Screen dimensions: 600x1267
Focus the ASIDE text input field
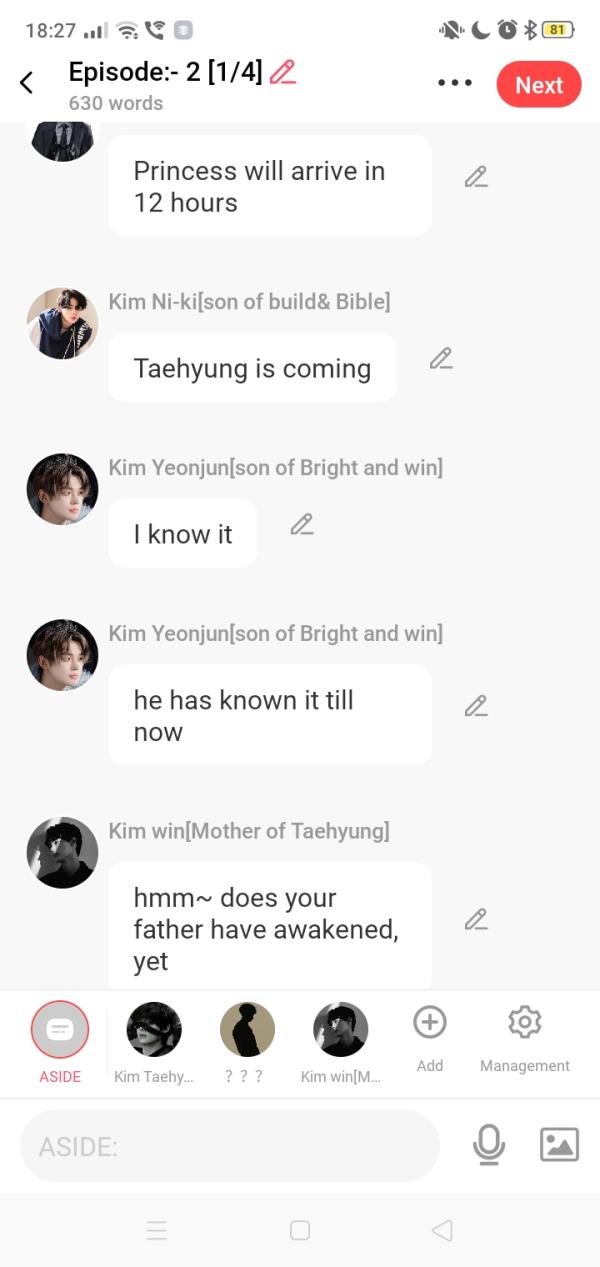tap(230, 1146)
